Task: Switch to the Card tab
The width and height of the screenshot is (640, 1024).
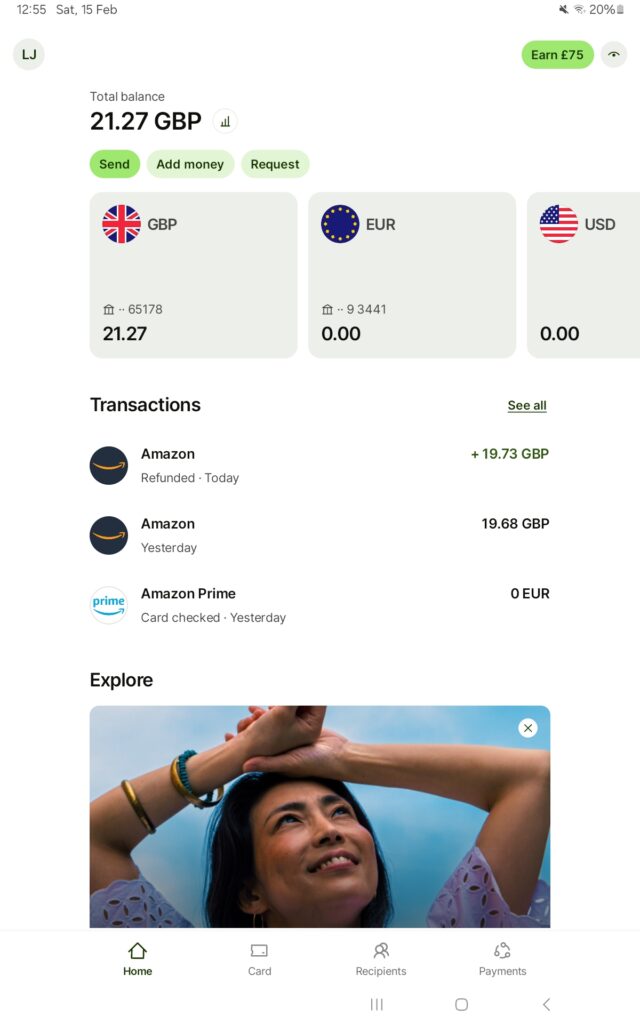Action: [259, 958]
